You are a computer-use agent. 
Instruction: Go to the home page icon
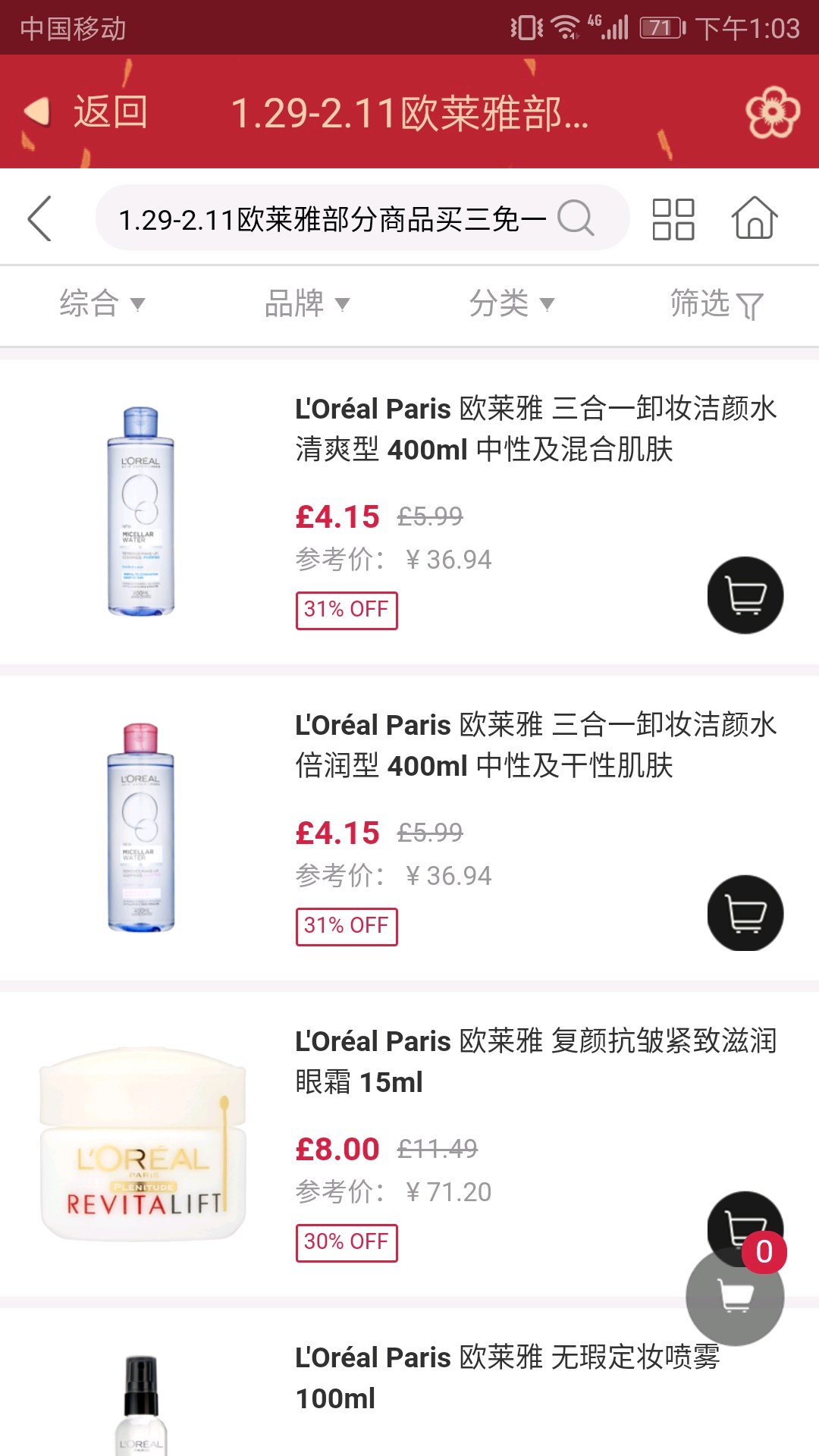755,219
